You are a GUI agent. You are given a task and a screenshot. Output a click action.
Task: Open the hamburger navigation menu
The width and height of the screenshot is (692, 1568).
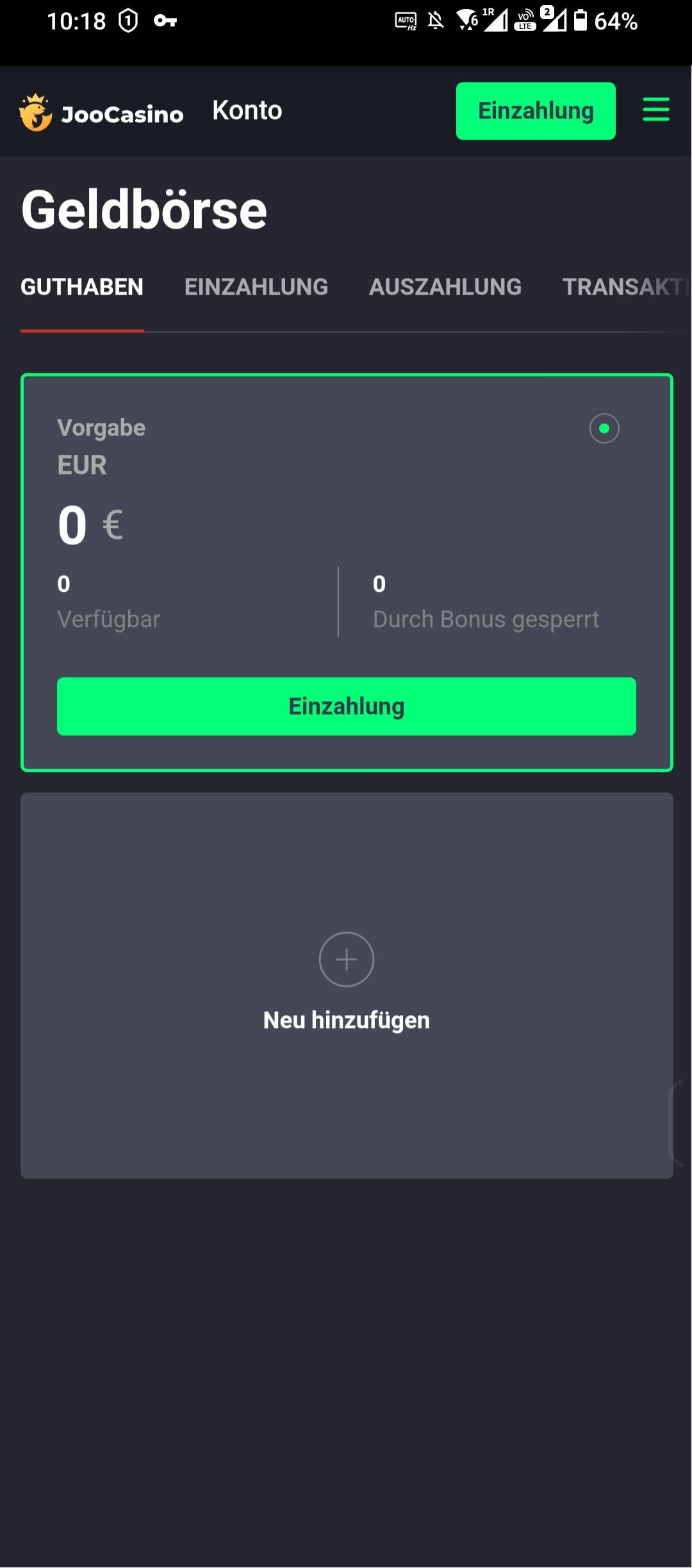655,110
